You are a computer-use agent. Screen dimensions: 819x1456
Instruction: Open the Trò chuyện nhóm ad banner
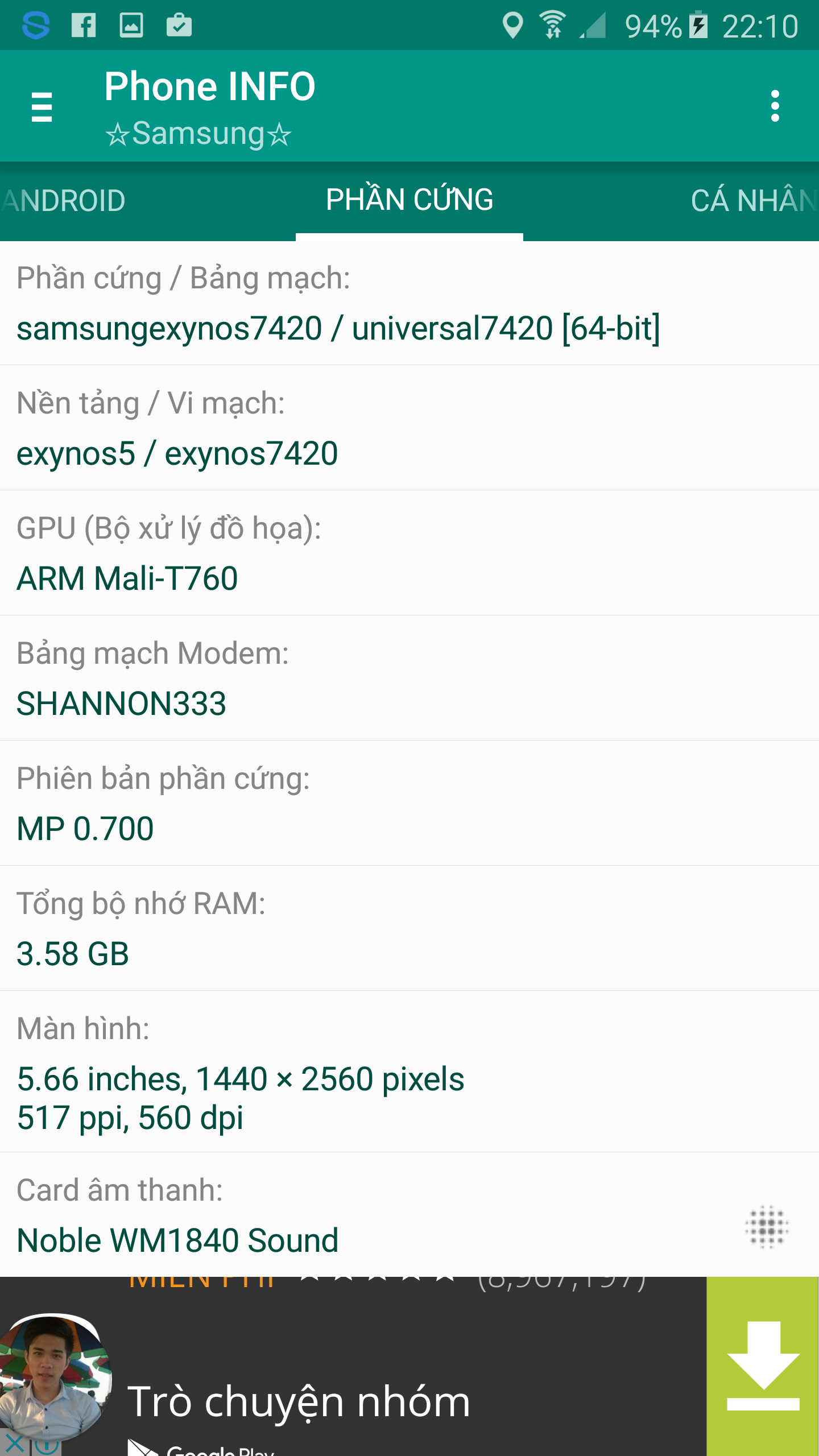pyautogui.click(x=353, y=1366)
